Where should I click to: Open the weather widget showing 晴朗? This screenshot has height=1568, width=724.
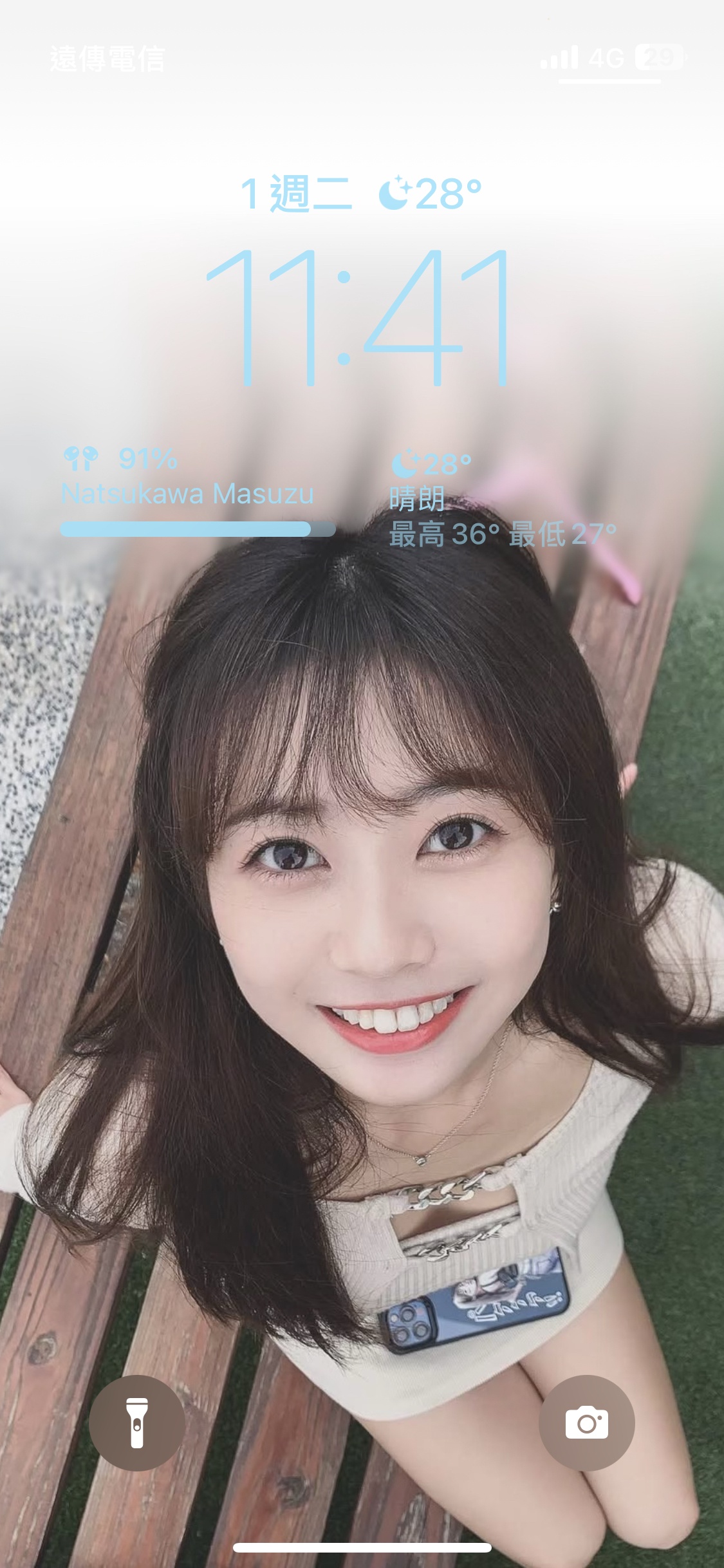click(502, 500)
